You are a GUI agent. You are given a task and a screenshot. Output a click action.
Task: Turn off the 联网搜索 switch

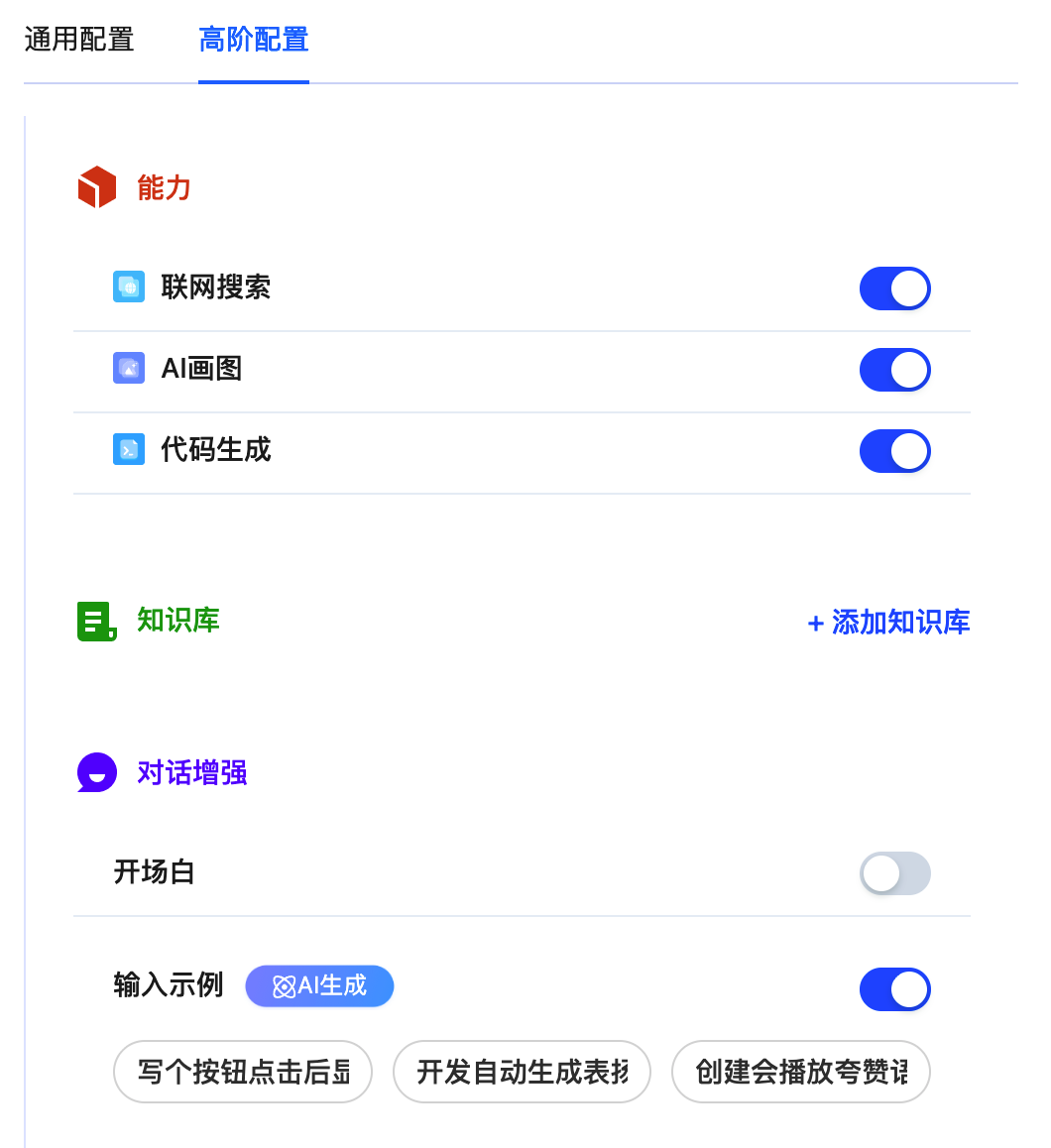pyautogui.click(x=894, y=288)
